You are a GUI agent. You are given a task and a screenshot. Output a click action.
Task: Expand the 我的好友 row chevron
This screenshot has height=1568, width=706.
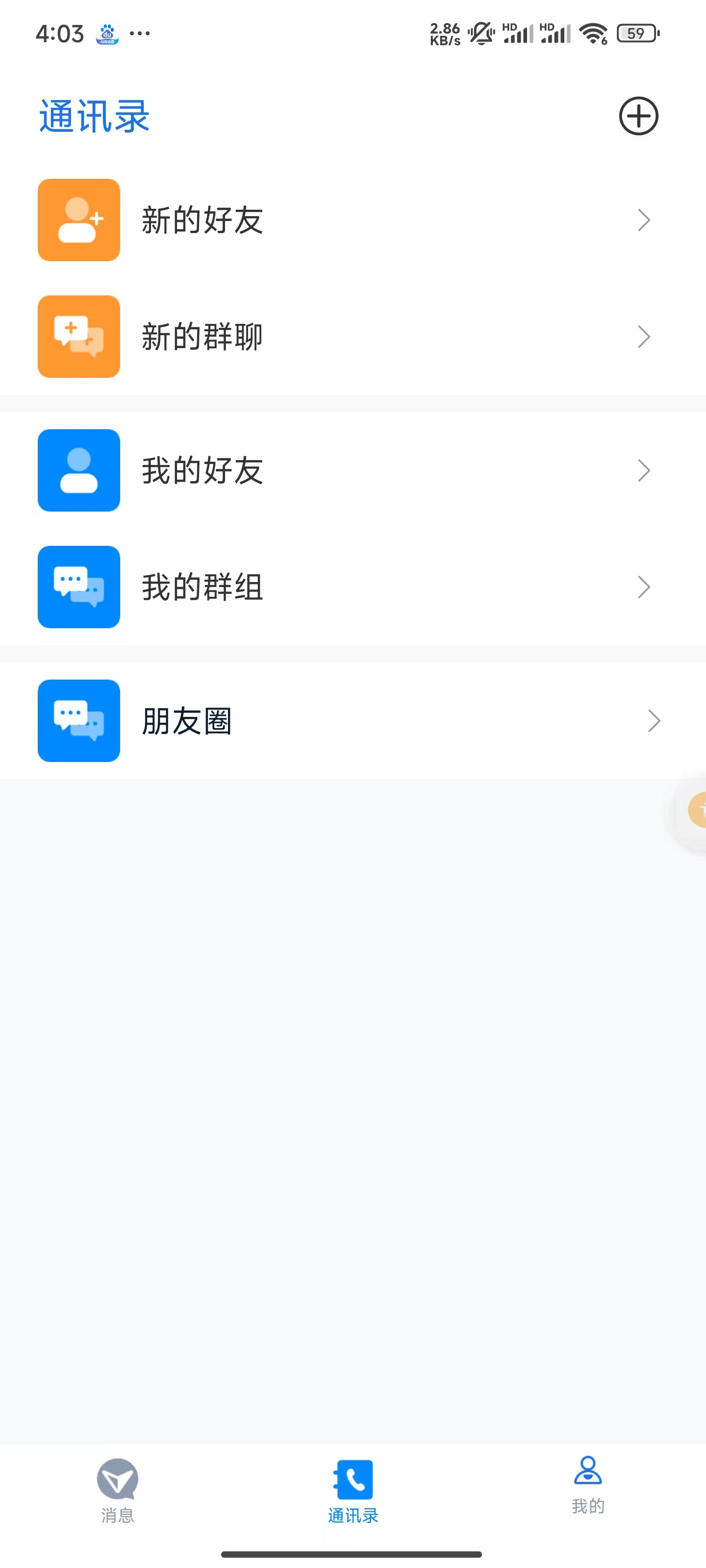pyautogui.click(x=644, y=470)
